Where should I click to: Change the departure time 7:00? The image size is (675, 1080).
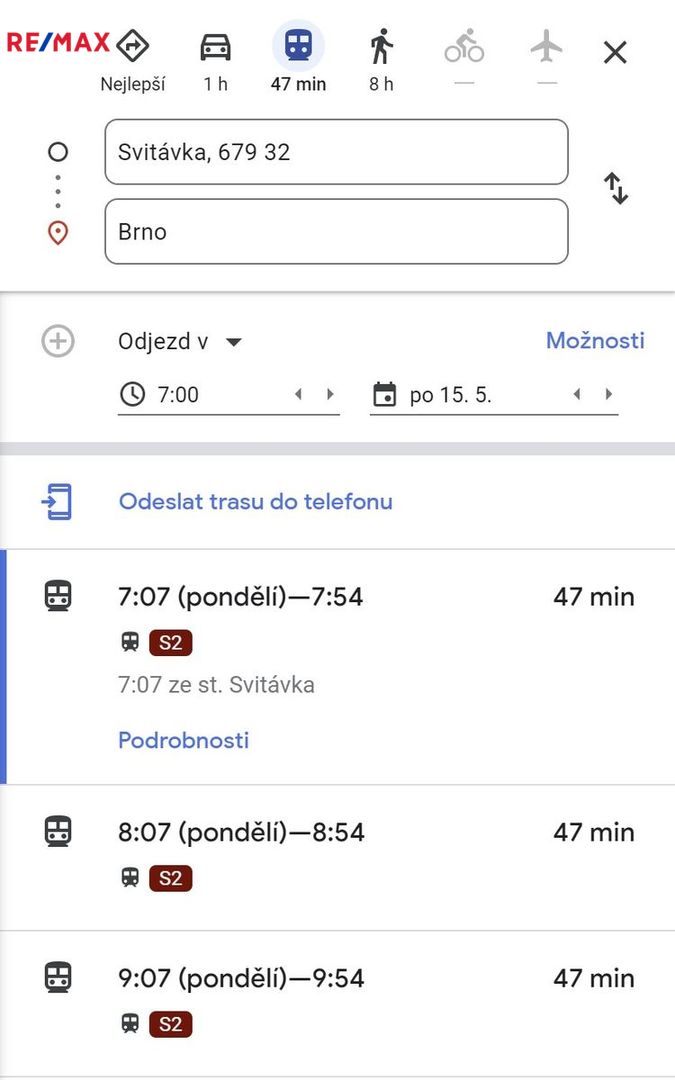207,395
